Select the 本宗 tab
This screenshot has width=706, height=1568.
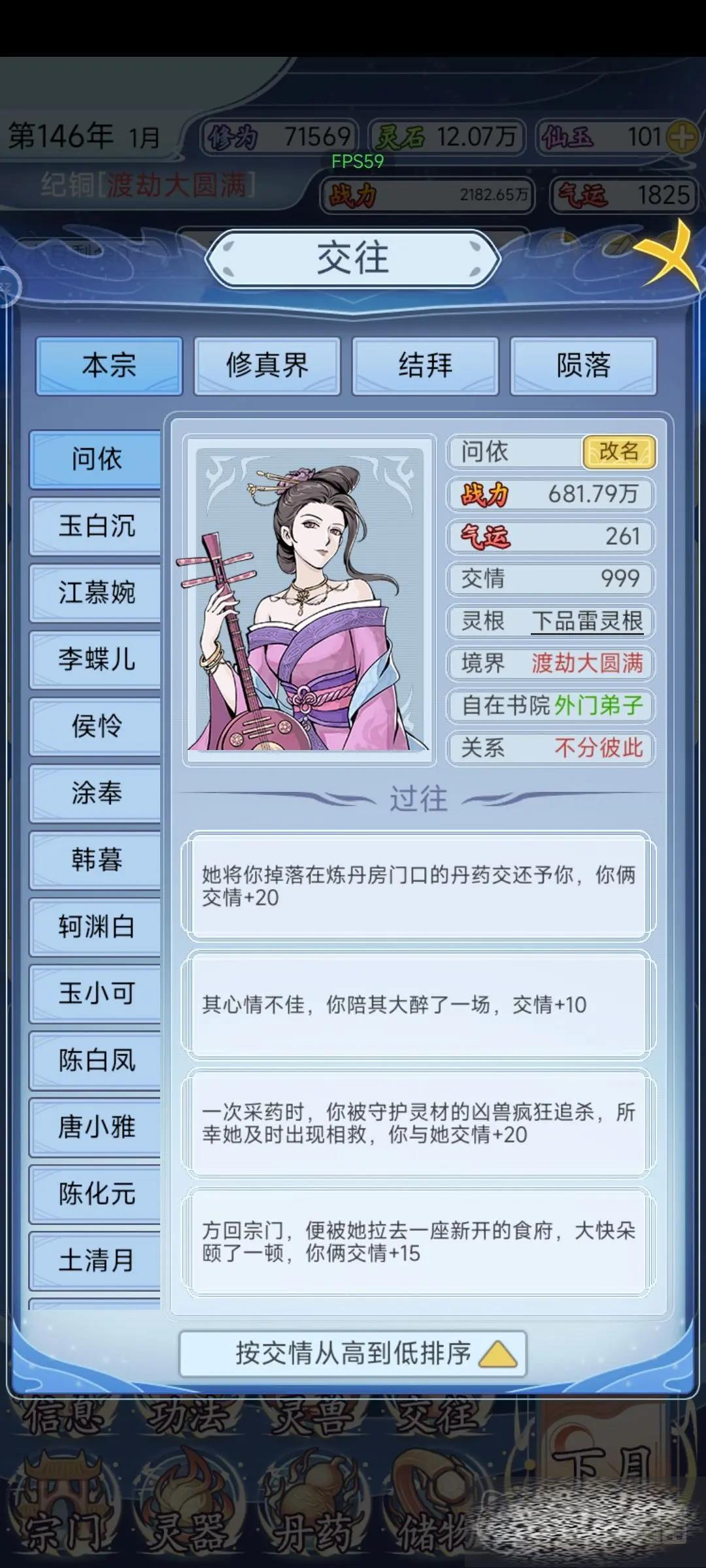click(109, 365)
